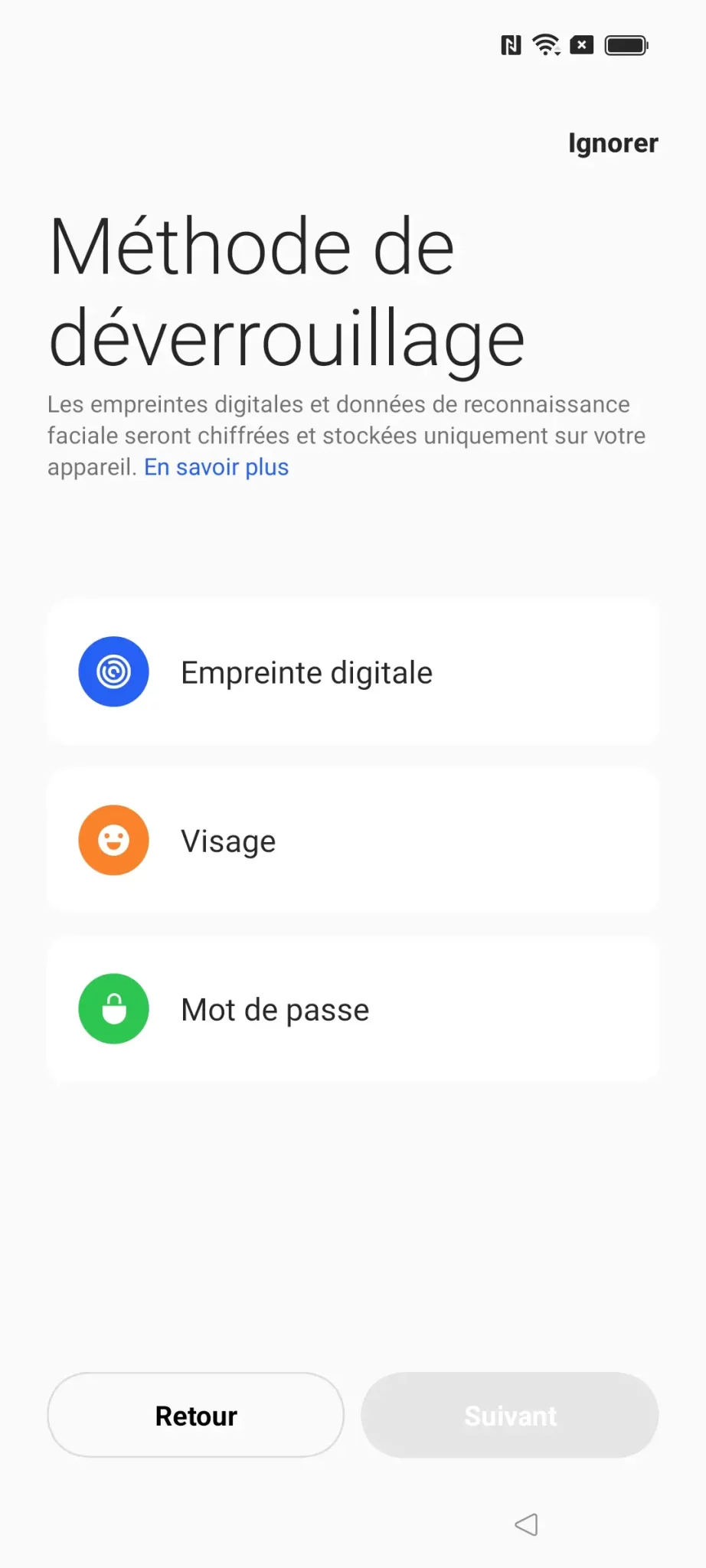Viewport: 706px width, 1568px height.
Task: Open the En savoir plus link
Action: tap(217, 467)
